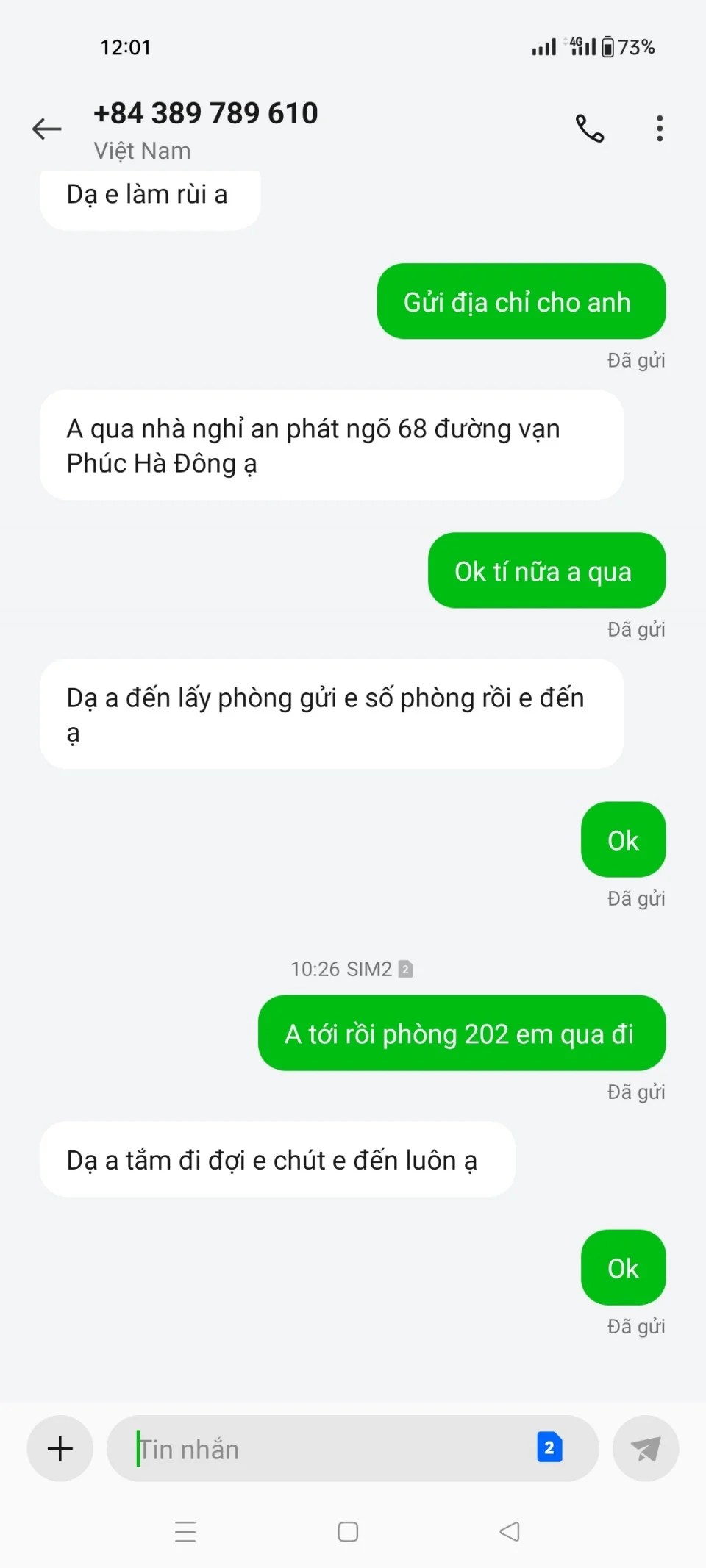Open recent apps from the navigation bar
The height and width of the screenshot is (1568, 706).
(x=185, y=1531)
